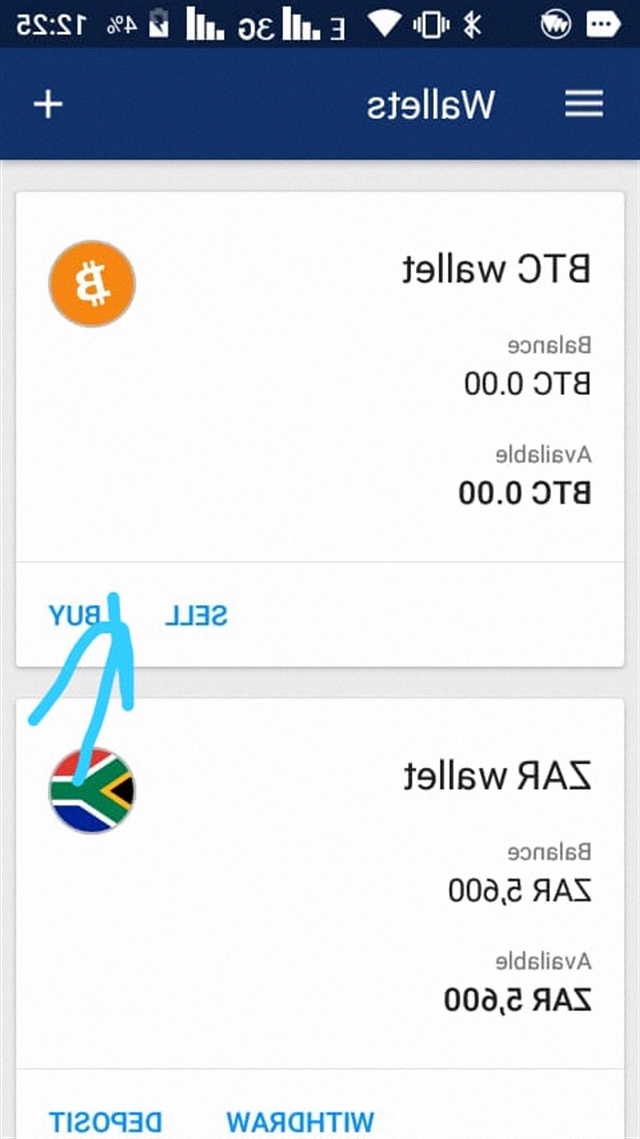Viewport: 640px width, 1139px height.
Task: Tap SELL in the BTC wallet
Action: click(x=197, y=615)
